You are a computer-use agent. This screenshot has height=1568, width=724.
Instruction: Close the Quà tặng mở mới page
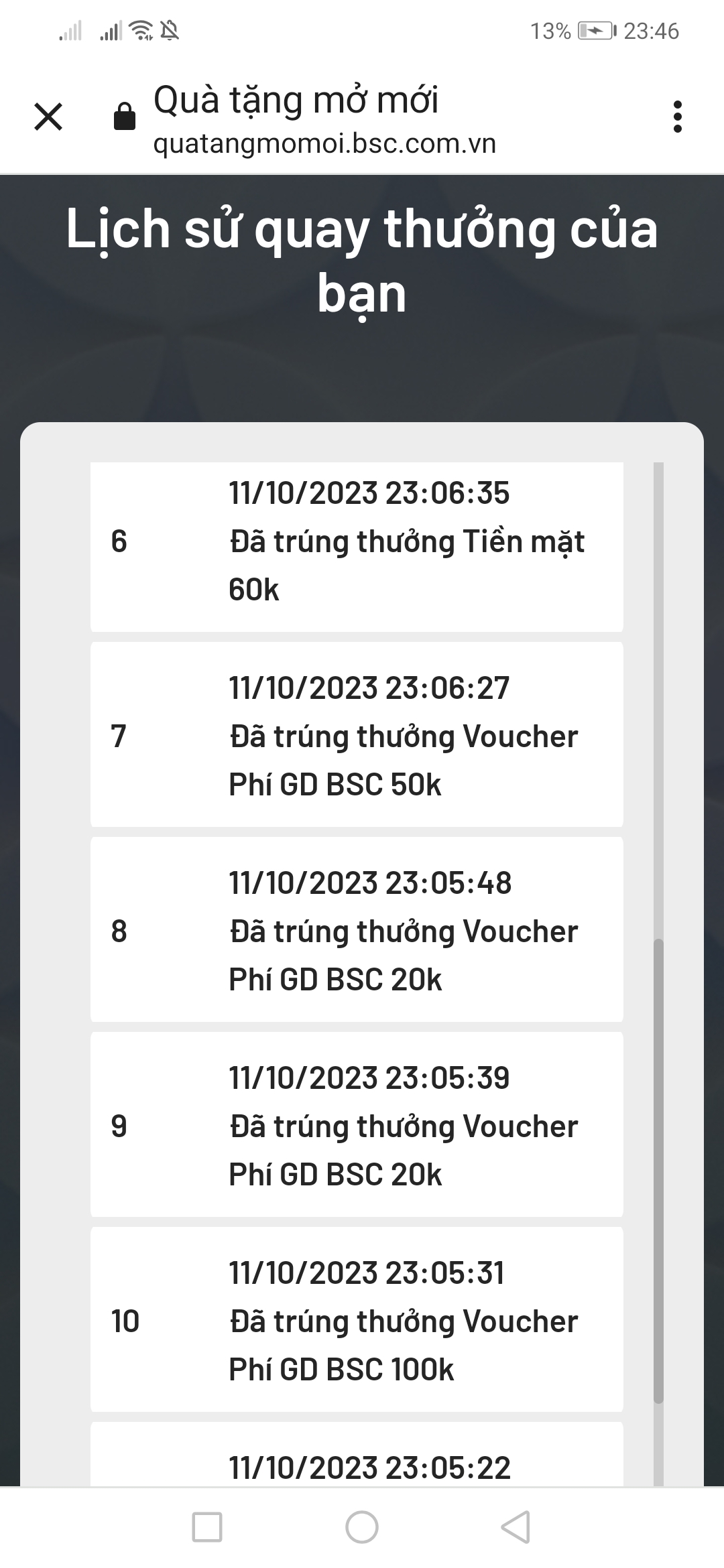pyautogui.click(x=48, y=117)
